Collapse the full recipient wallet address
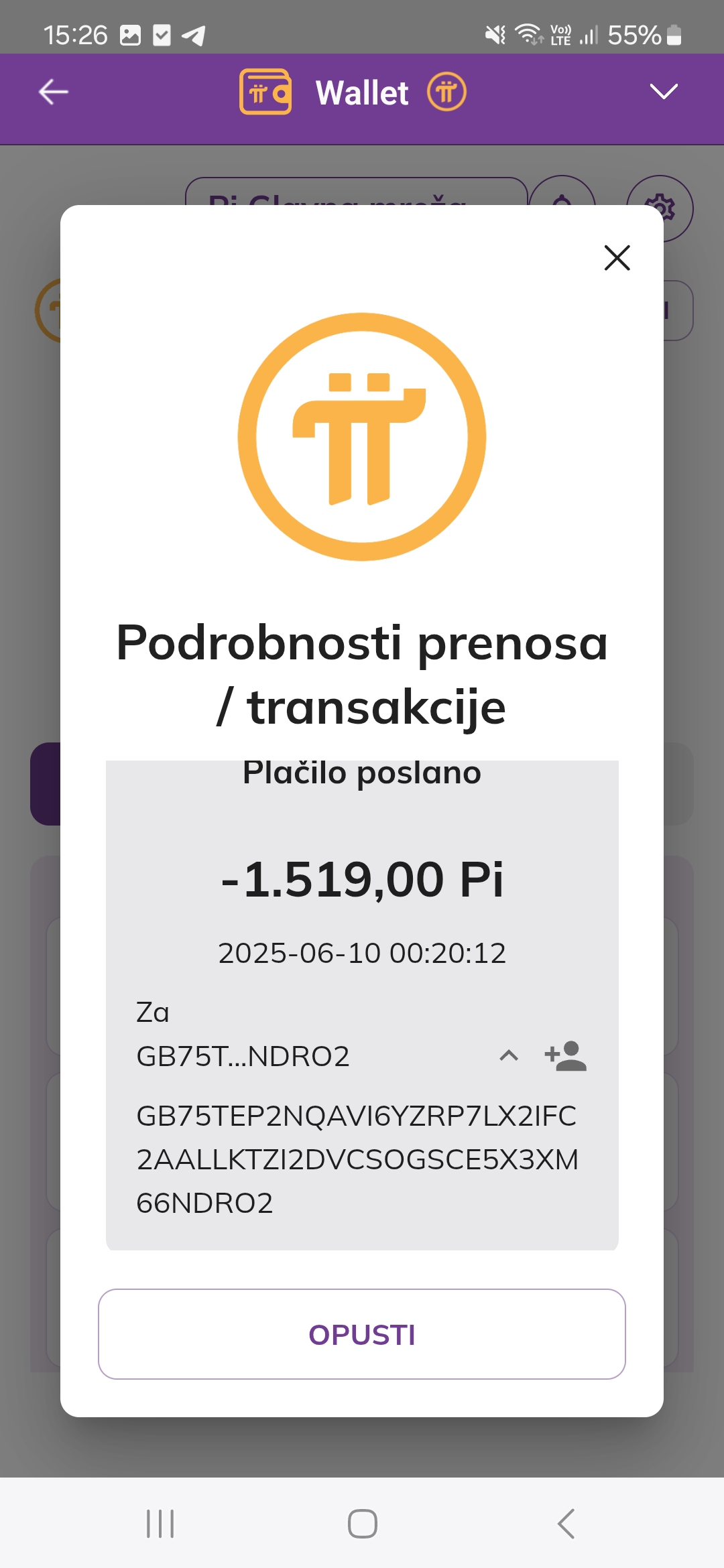 click(x=509, y=1056)
